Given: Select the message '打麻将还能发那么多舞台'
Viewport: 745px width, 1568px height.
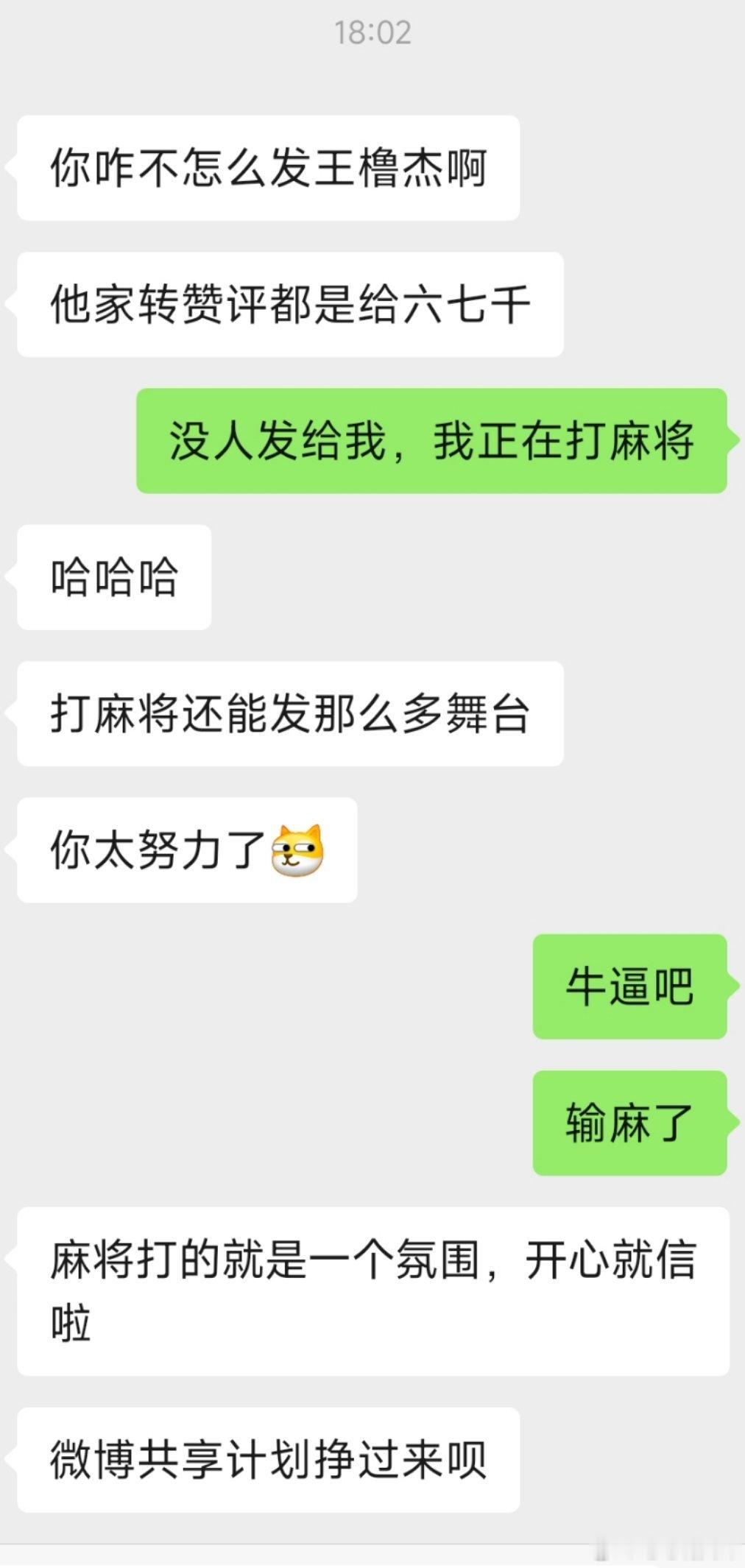Looking at the screenshot, I should (291, 710).
